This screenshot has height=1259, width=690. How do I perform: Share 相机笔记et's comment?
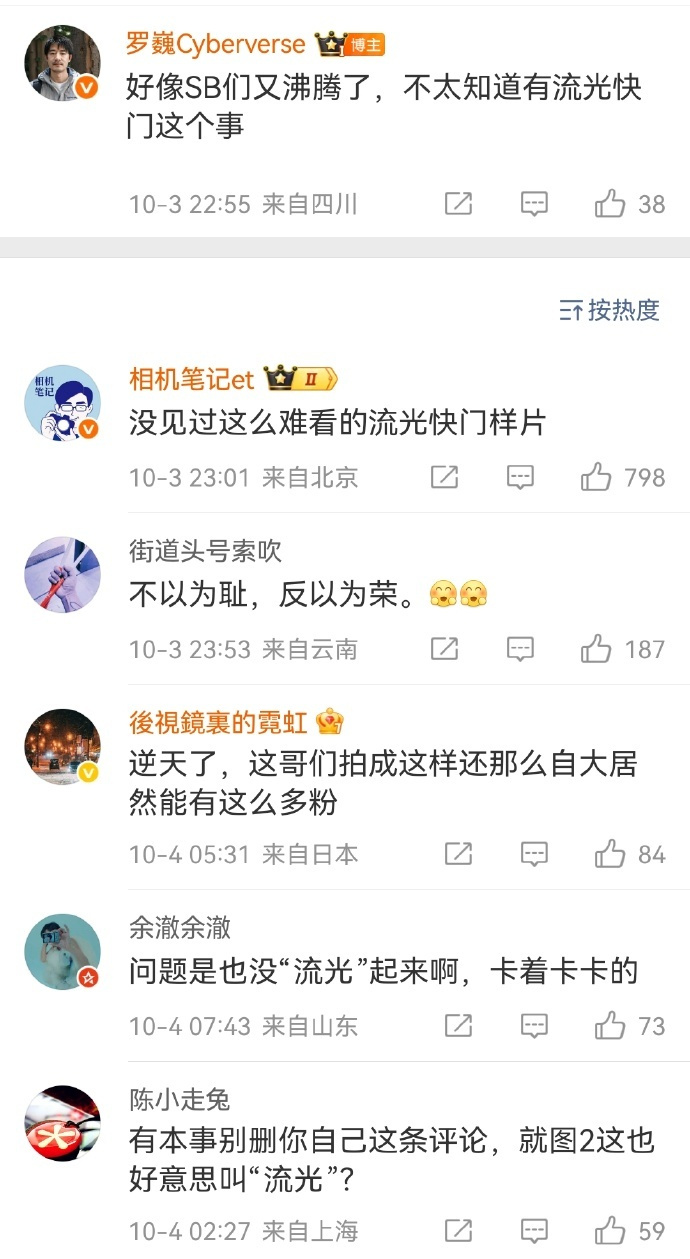[x=444, y=478]
